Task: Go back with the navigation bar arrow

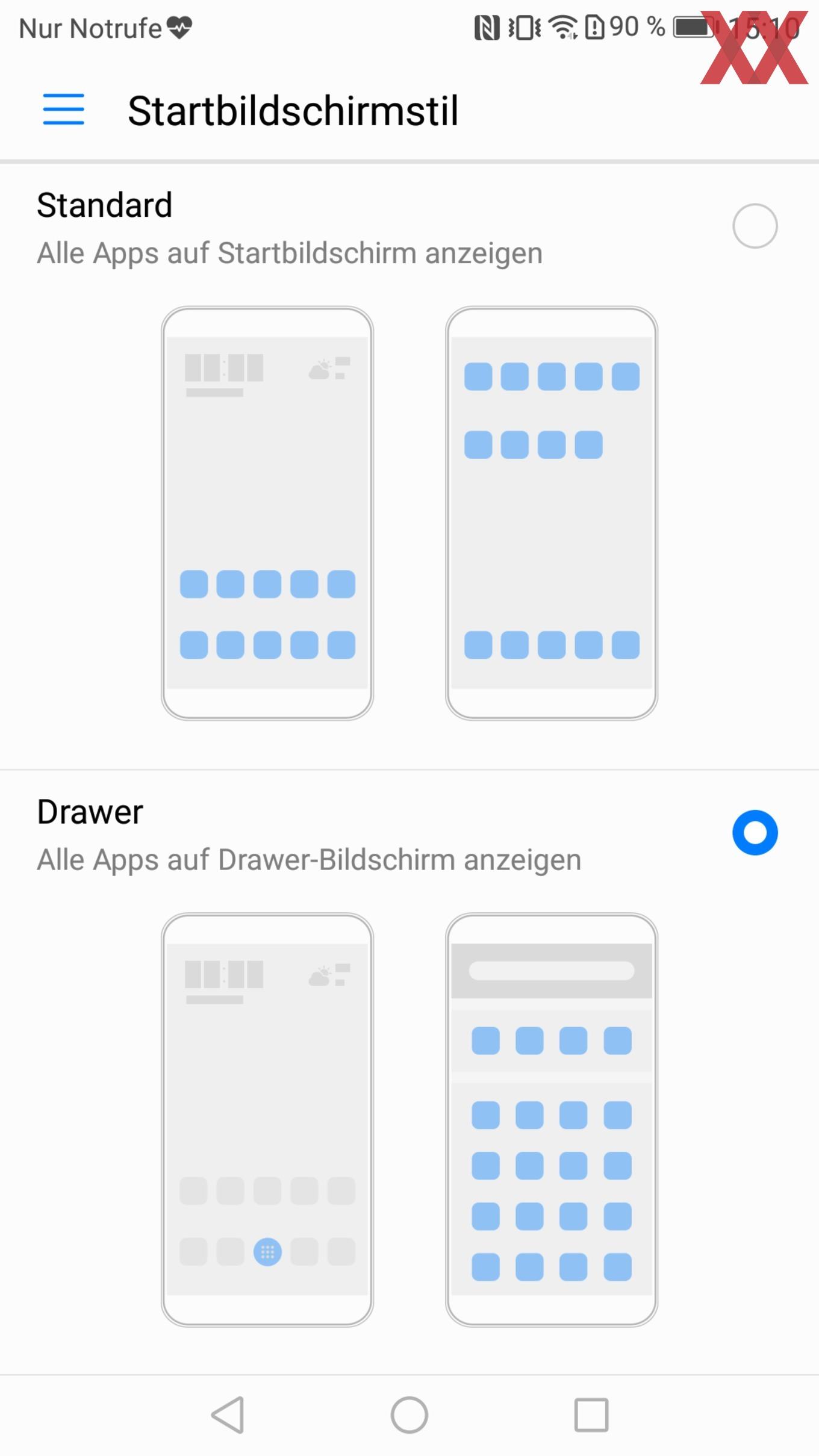Action: (x=228, y=1415)
